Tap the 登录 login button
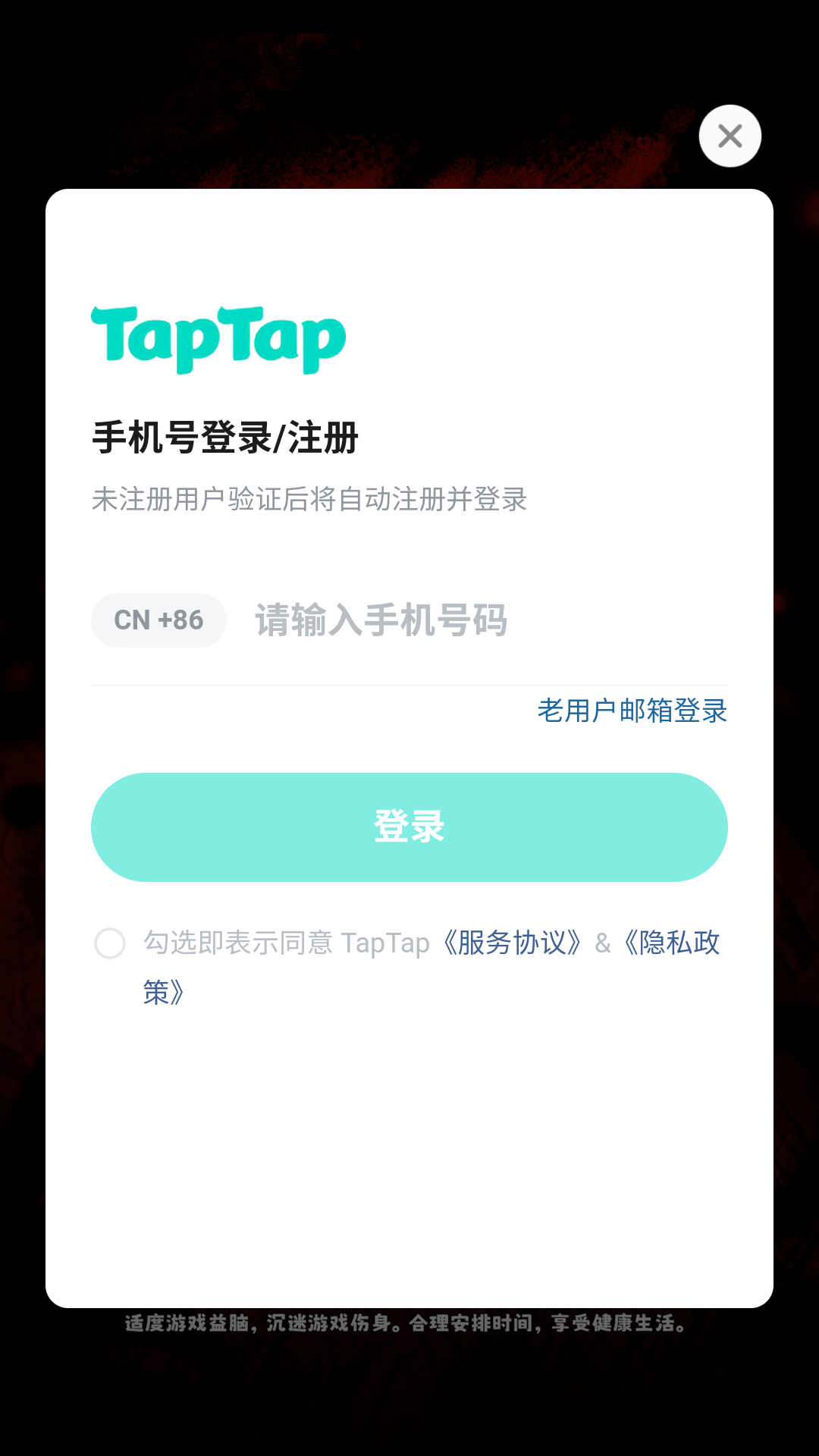This screenshot has height=1456, width=819. 409,827
